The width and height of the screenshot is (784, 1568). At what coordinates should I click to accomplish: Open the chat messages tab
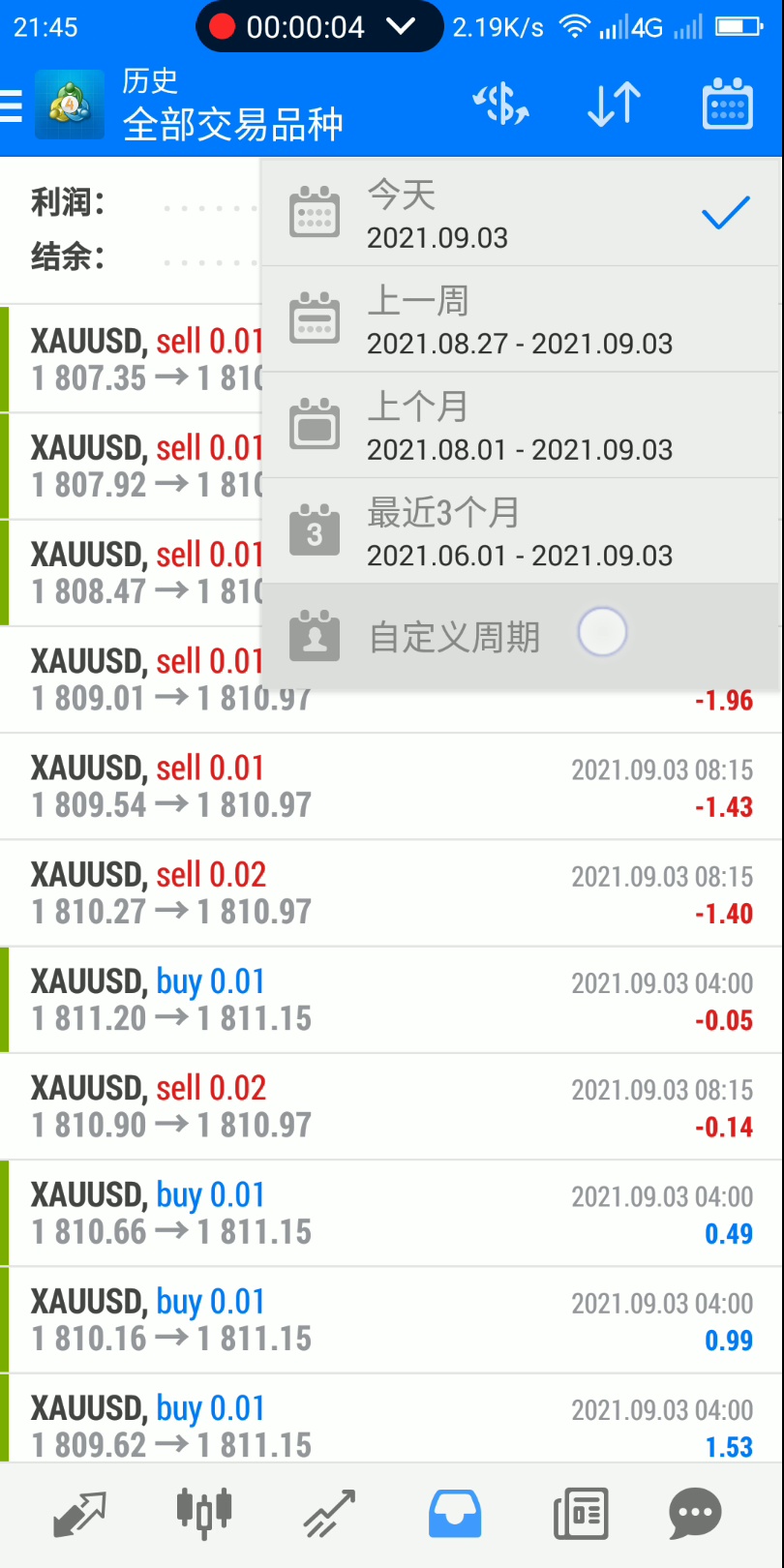tap(695, 1515)
